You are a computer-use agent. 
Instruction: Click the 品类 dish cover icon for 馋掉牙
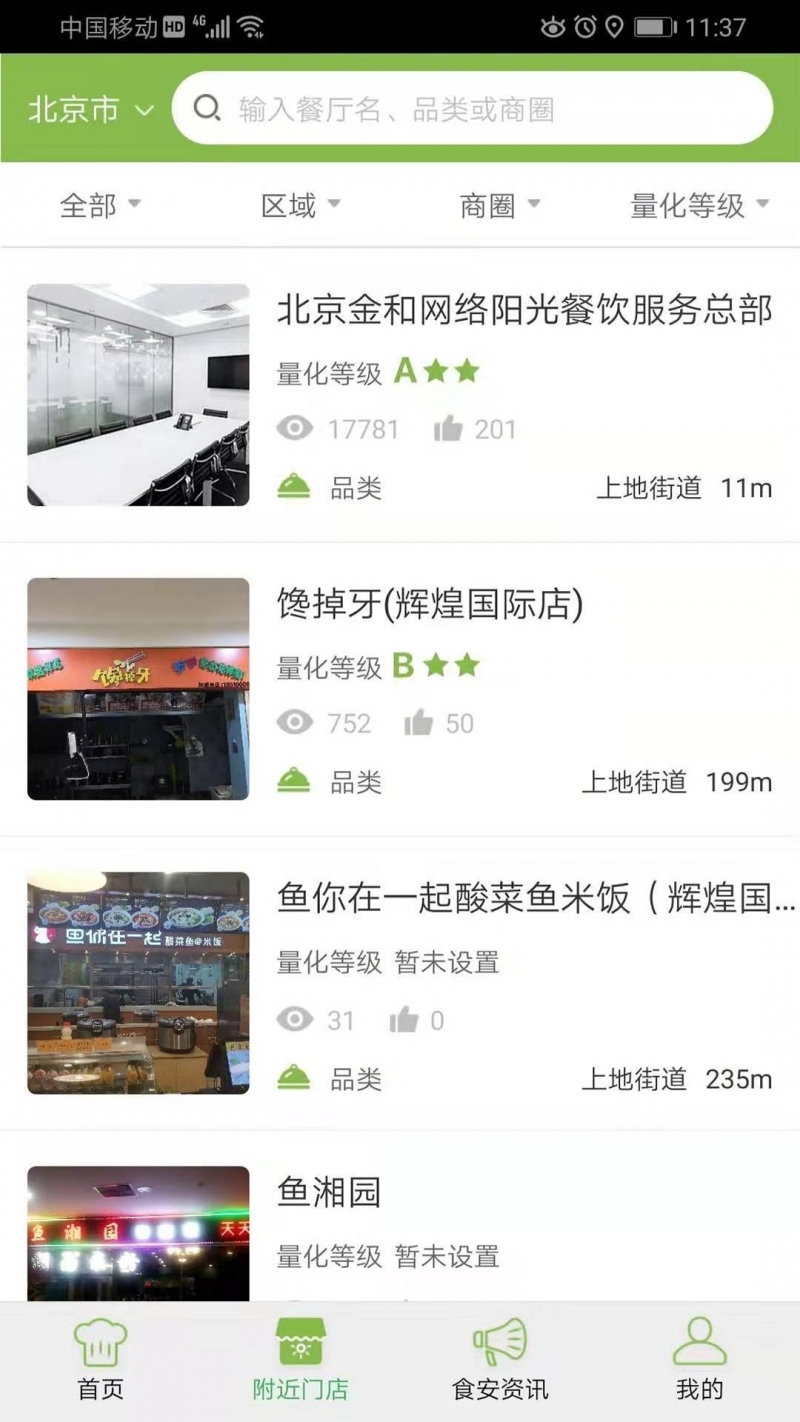pos(293,780)
